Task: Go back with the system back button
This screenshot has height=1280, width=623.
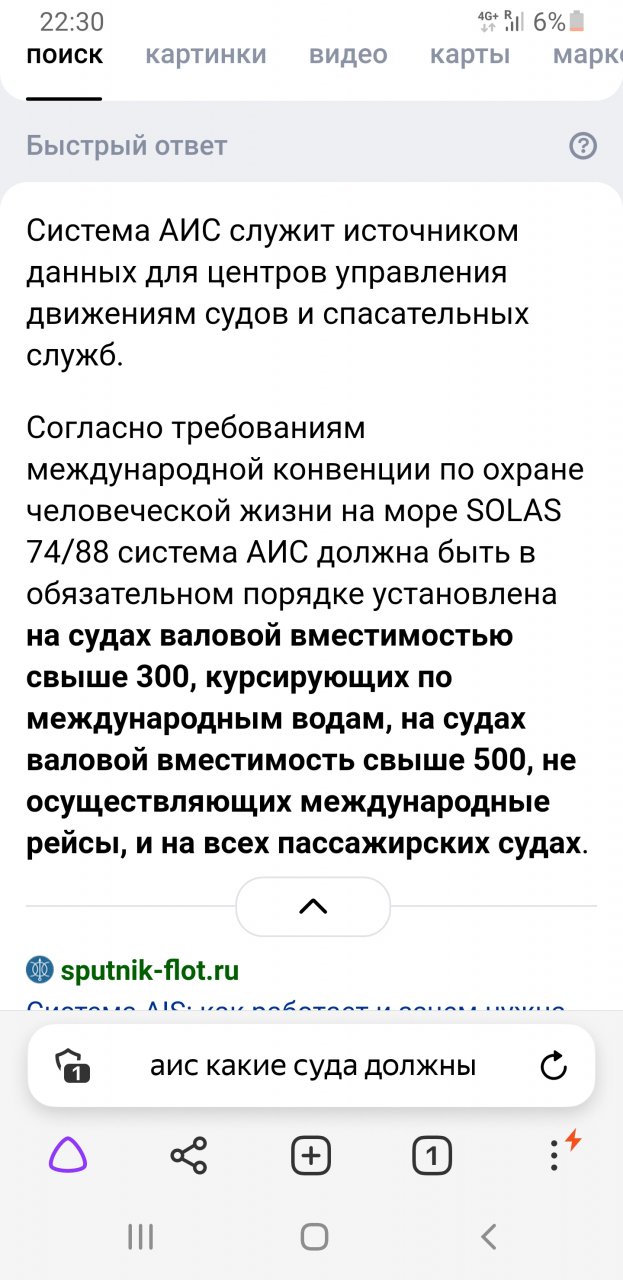Action: pos(489,1237)
